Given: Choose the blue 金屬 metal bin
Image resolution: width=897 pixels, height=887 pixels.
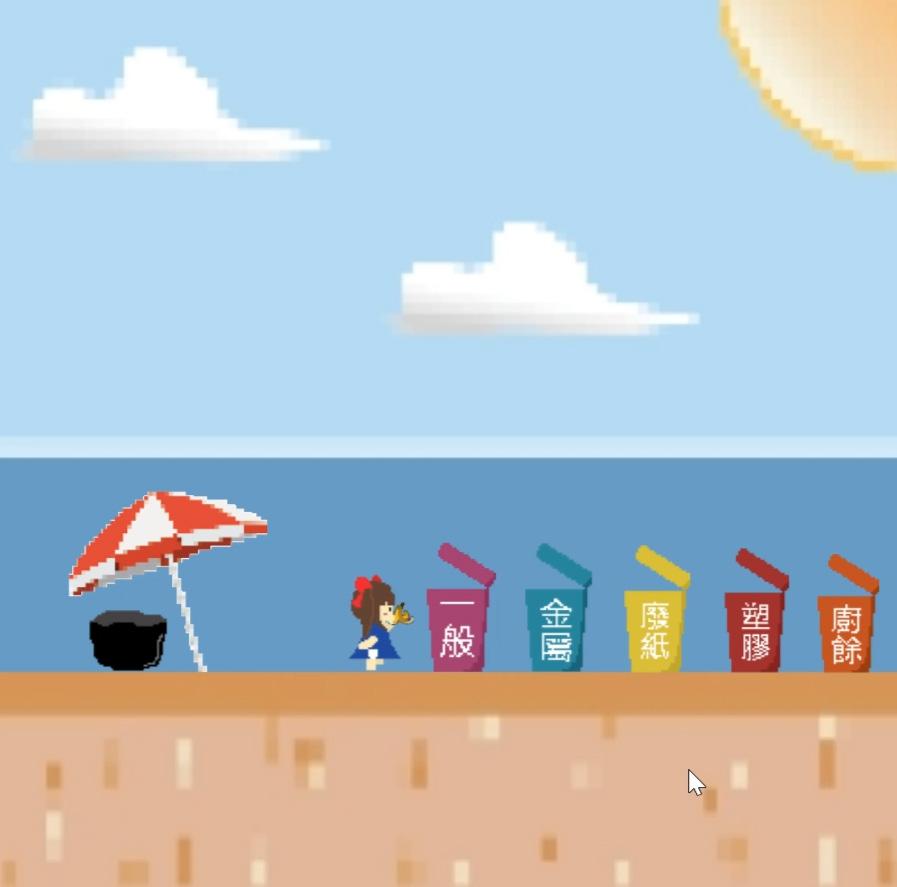Looking at the screenshot, I should 557,608.
